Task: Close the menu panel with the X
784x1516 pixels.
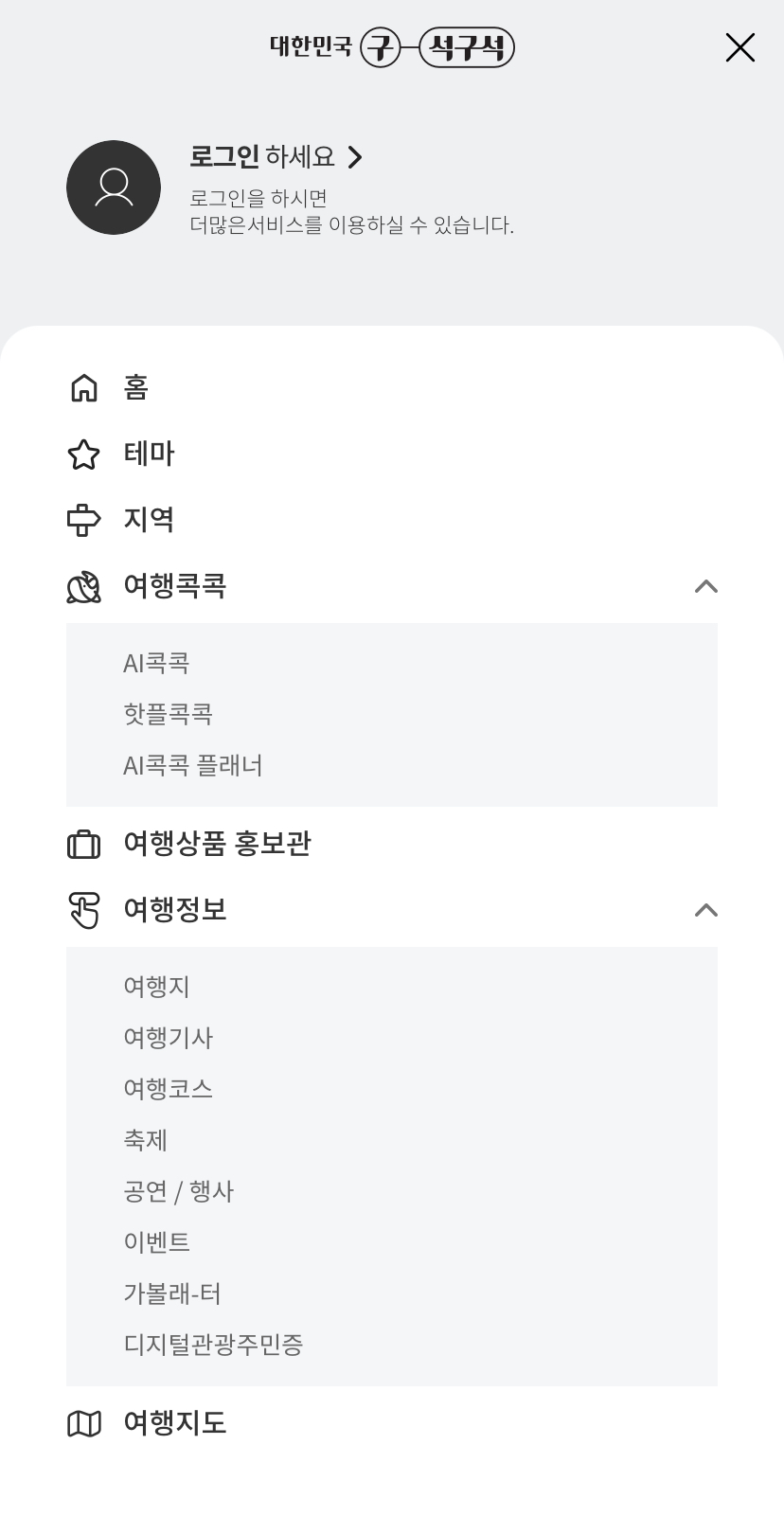Action: click(739, 47)
